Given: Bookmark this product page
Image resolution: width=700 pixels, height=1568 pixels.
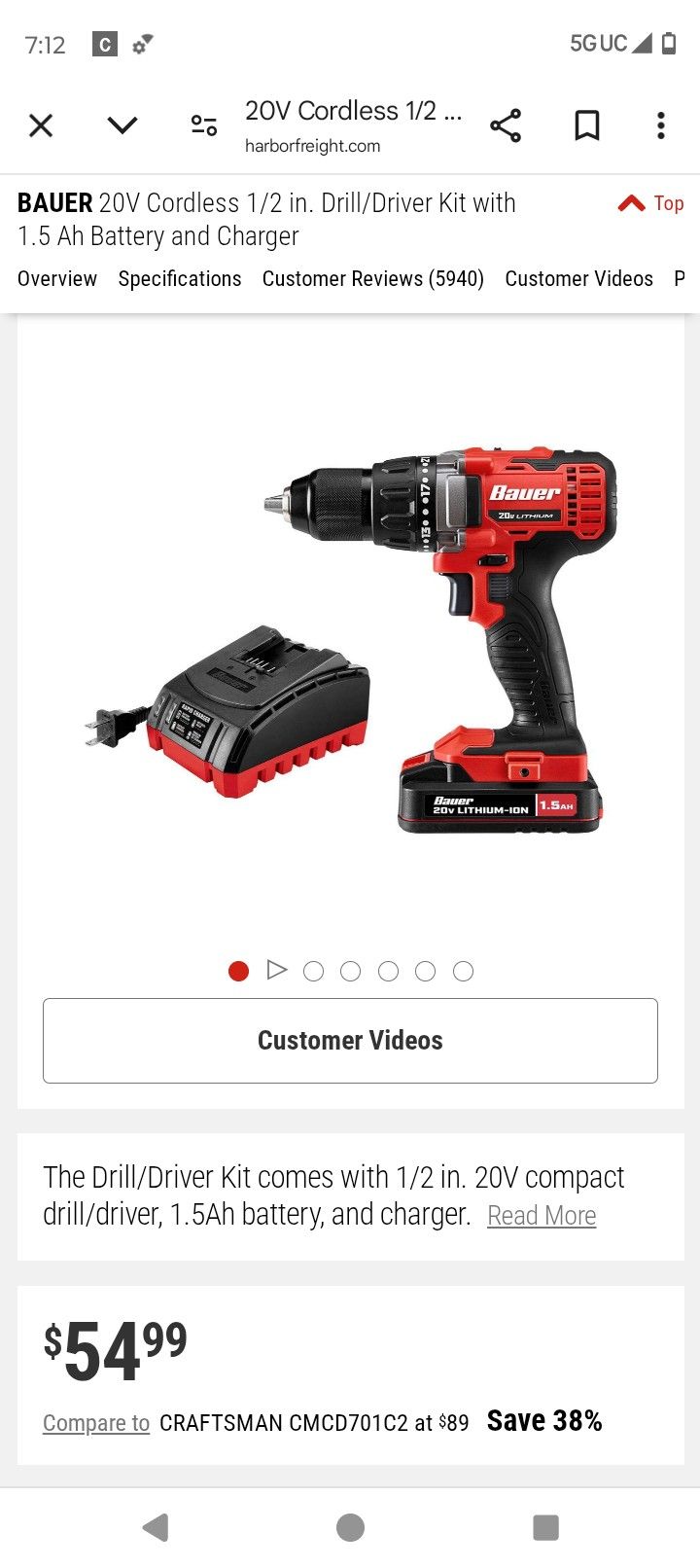Looking at the screenshot, I should 586,125.
